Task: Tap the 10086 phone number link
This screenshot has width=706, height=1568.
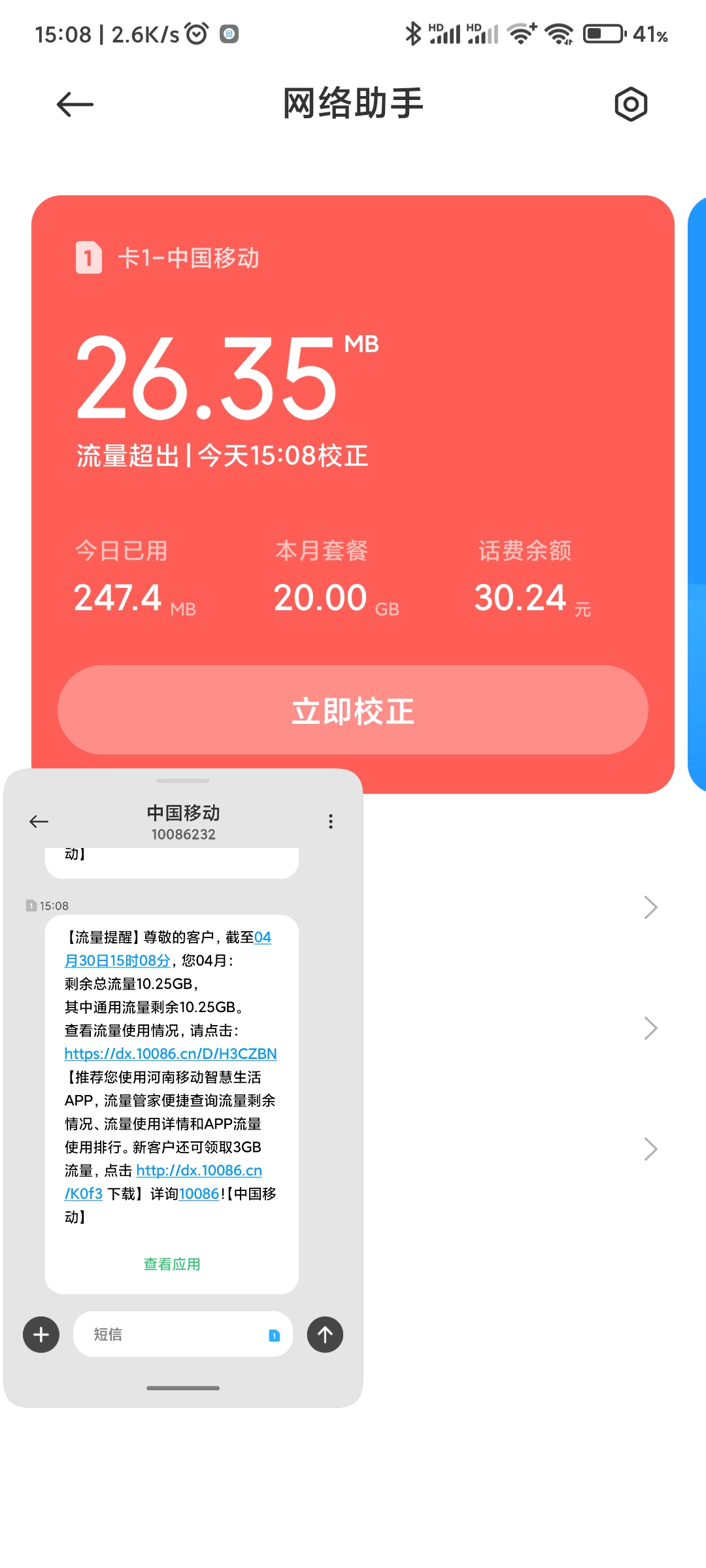Action: click(199, 1194)
